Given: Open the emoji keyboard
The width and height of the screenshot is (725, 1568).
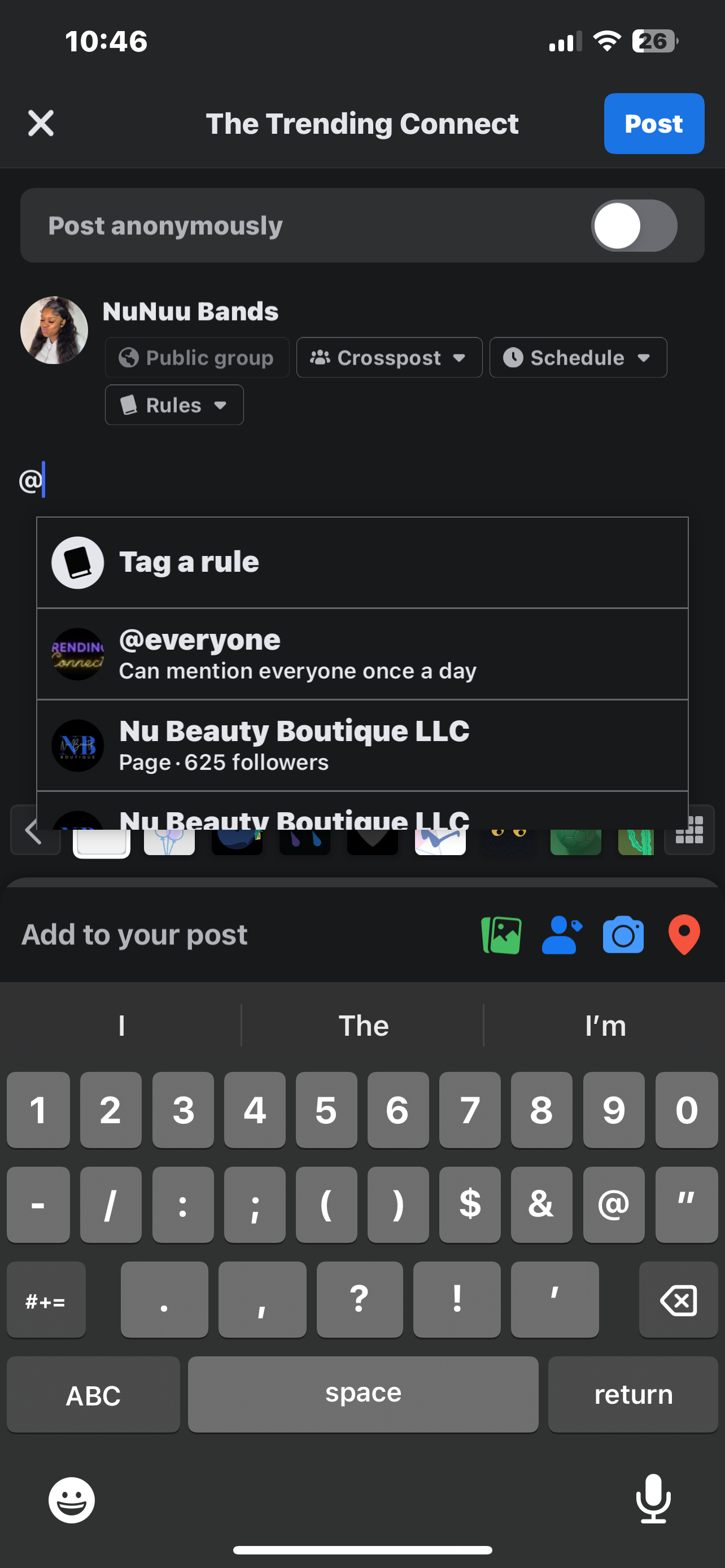Looking at the screenshot, I should [72, 1500].
